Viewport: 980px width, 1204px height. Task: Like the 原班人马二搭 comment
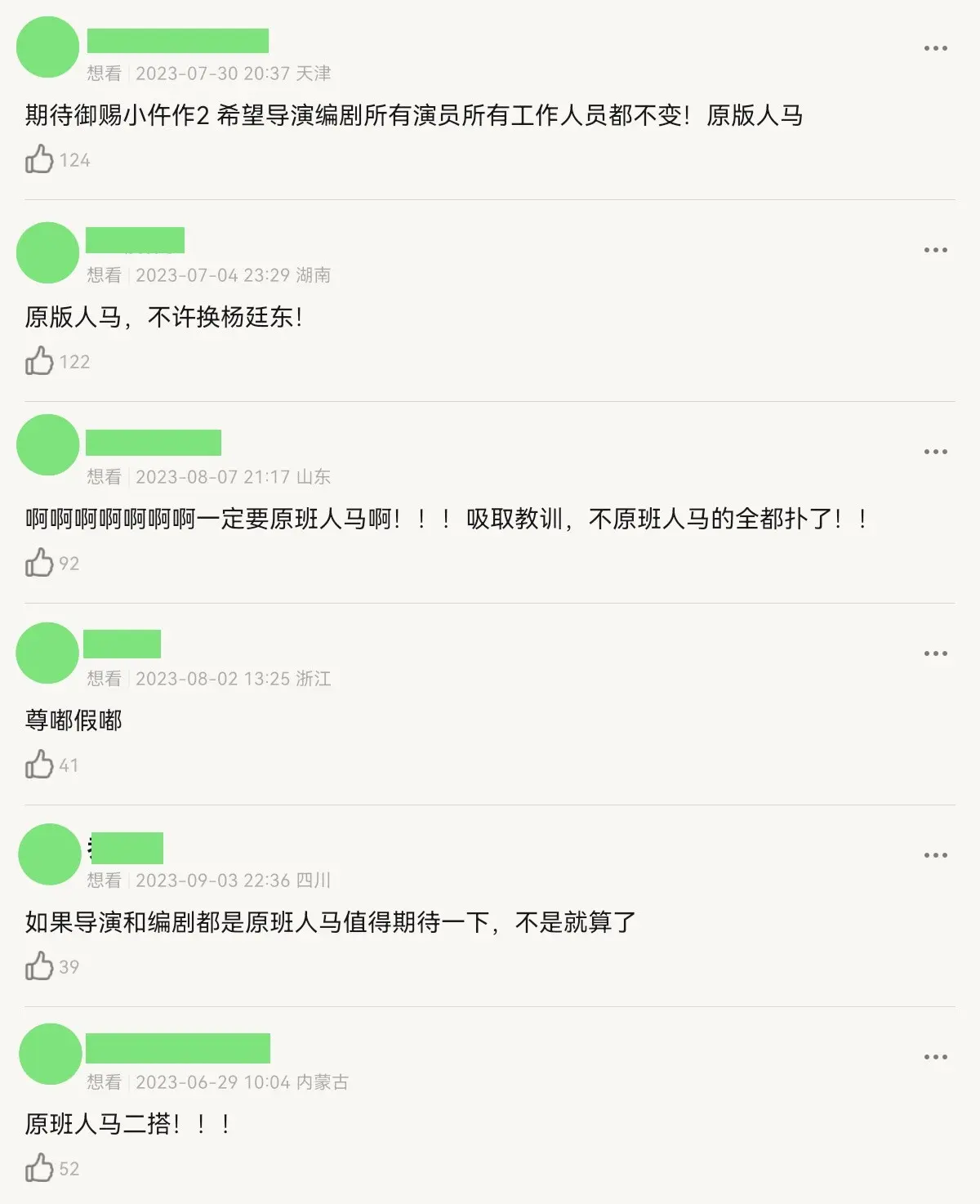39,1168
